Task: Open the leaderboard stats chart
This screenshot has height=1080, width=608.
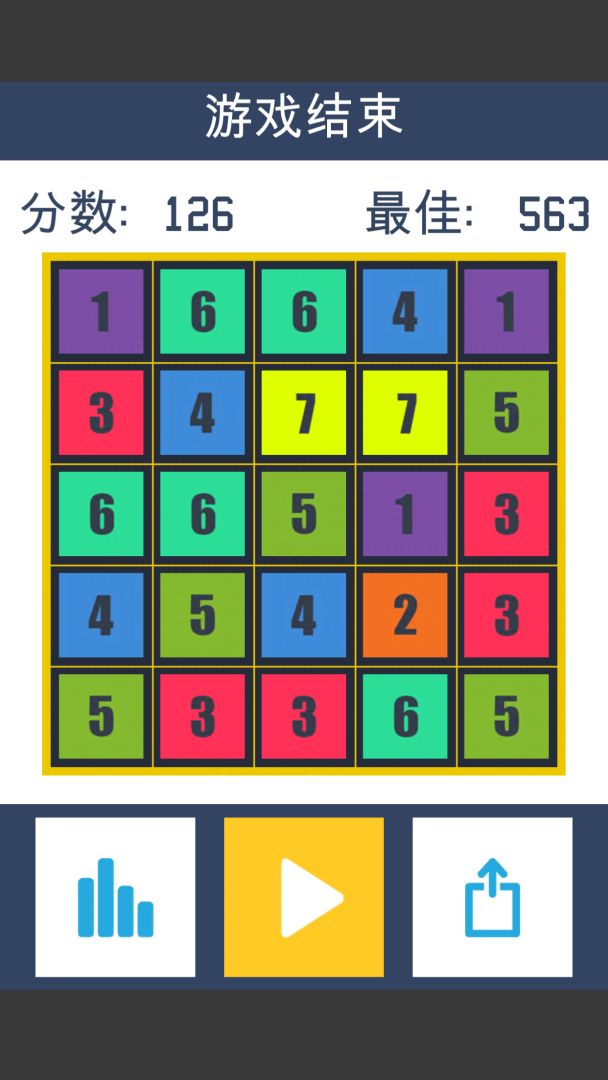Action: coord(115,897)
